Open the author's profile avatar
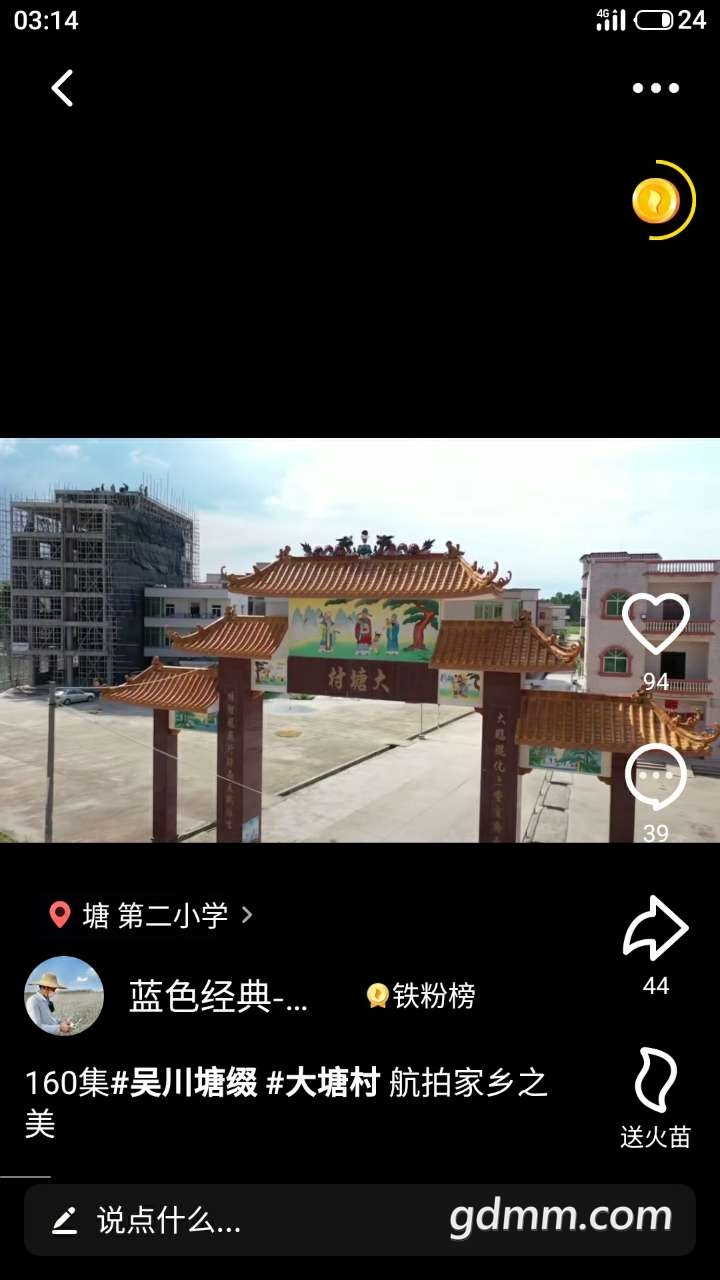Screen dimensions: 720x1280 64,996
